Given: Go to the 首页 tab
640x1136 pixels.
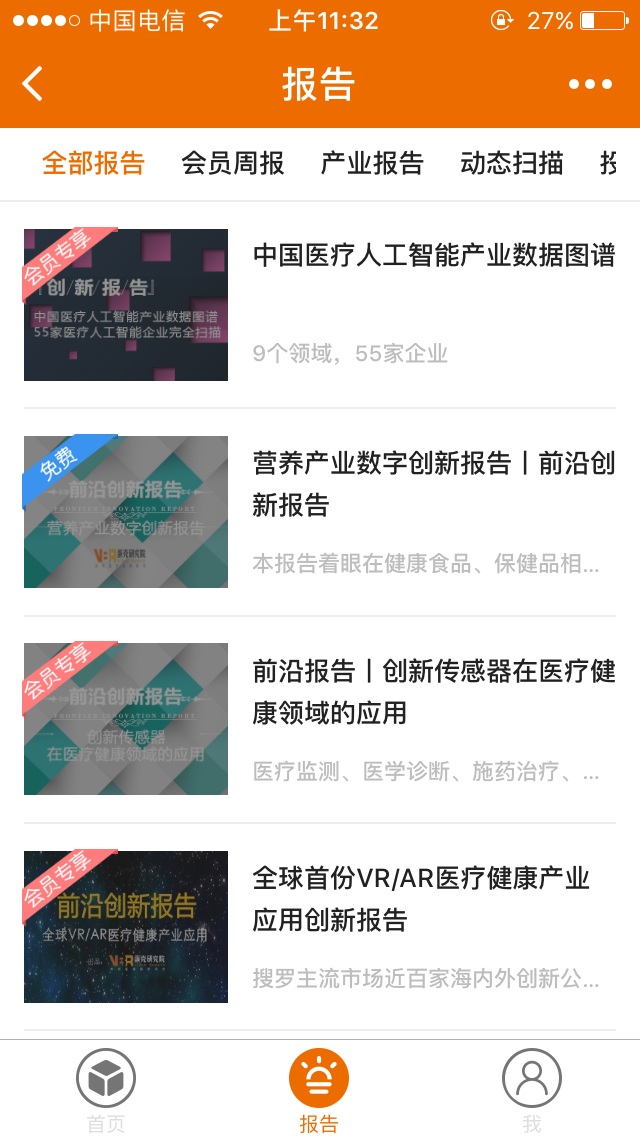Looking at the screenshot, I should [106, 1088].
